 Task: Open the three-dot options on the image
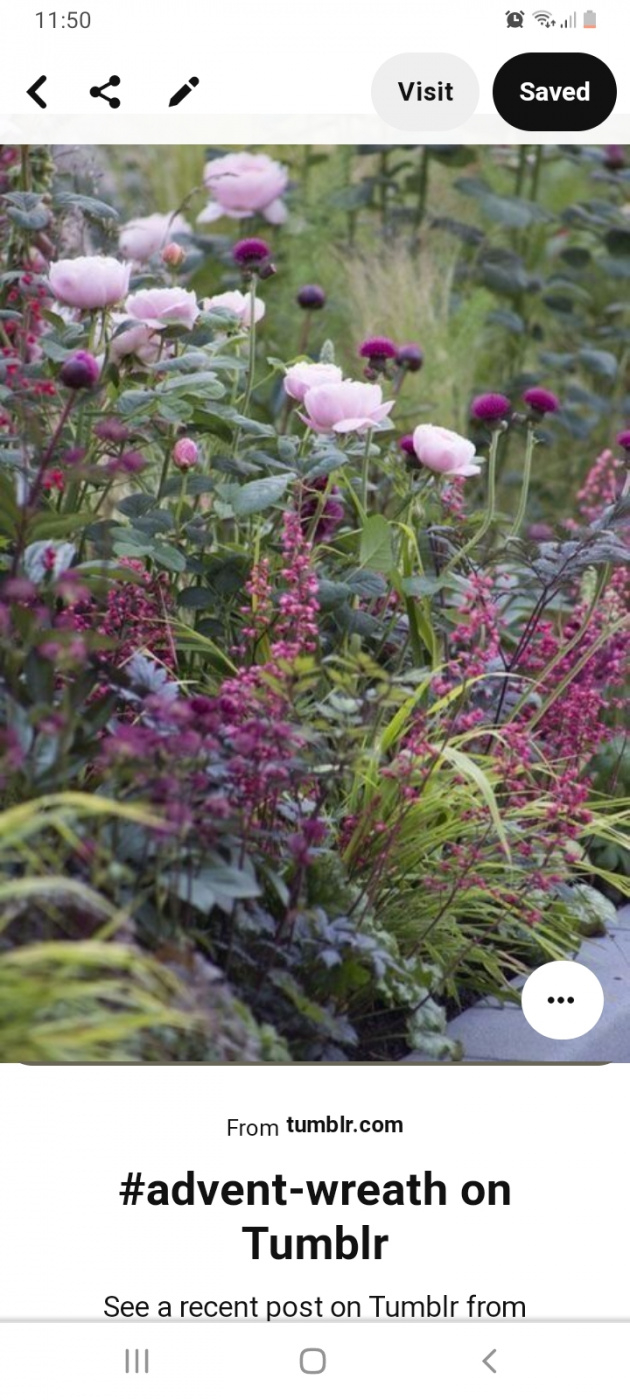pos(561,1000)
